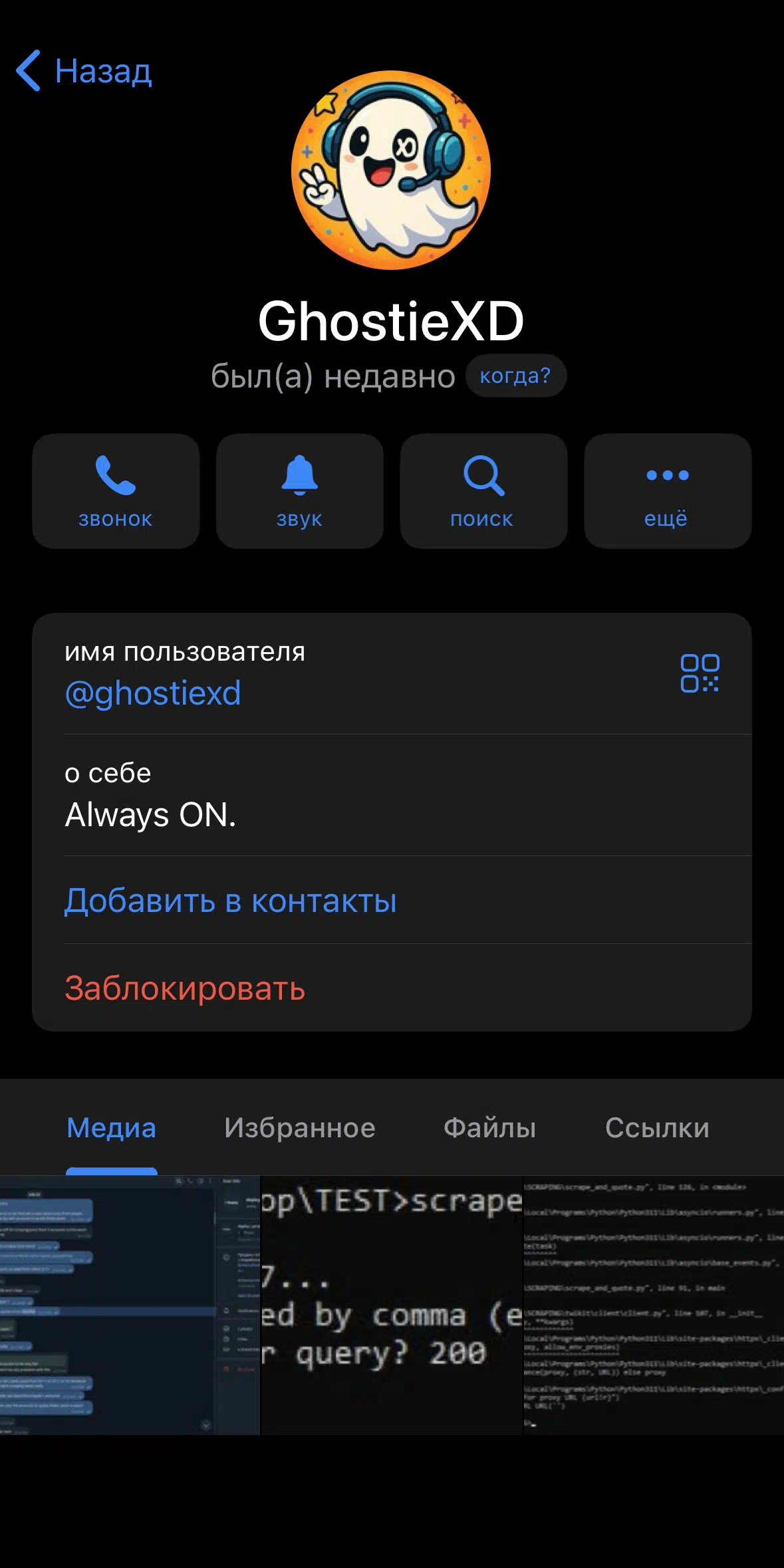Block the user with Заблокировать
The width and height of the screenshot is (784, 1568).
392,988
